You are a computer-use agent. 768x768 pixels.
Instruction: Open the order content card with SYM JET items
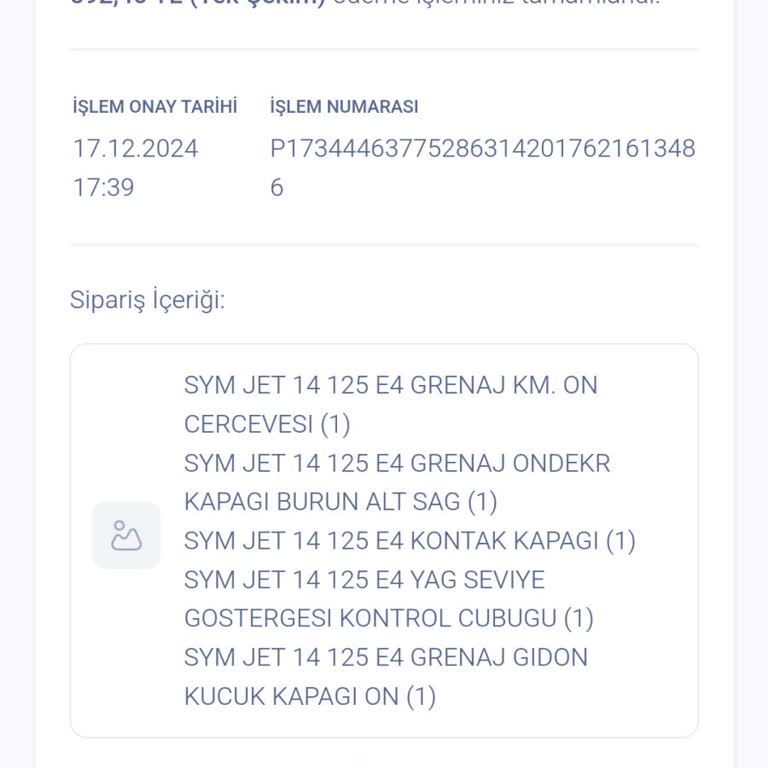[384, 540]
